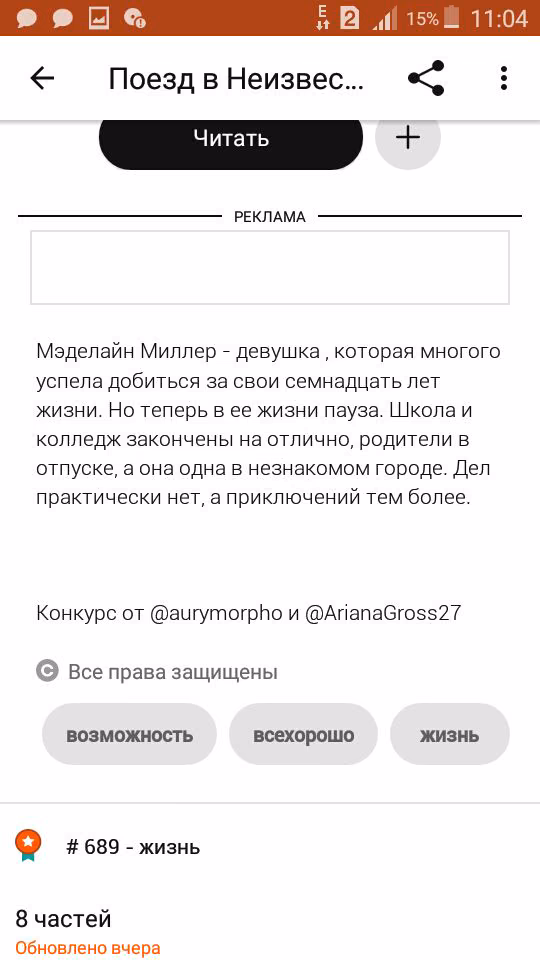
Task: Select the возможность tag chip
Action: [129, 734]
